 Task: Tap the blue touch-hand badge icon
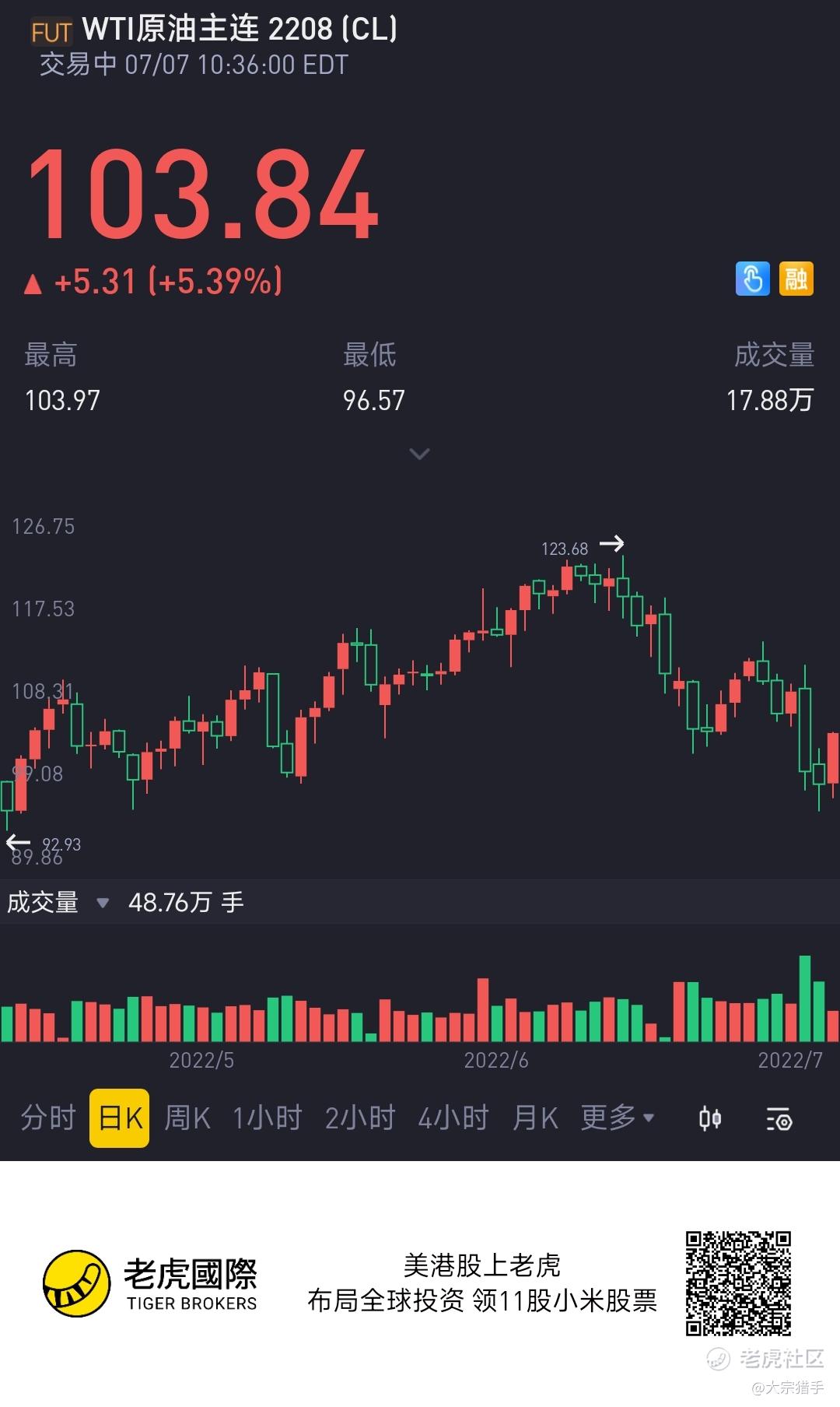[x=752, y=279]
